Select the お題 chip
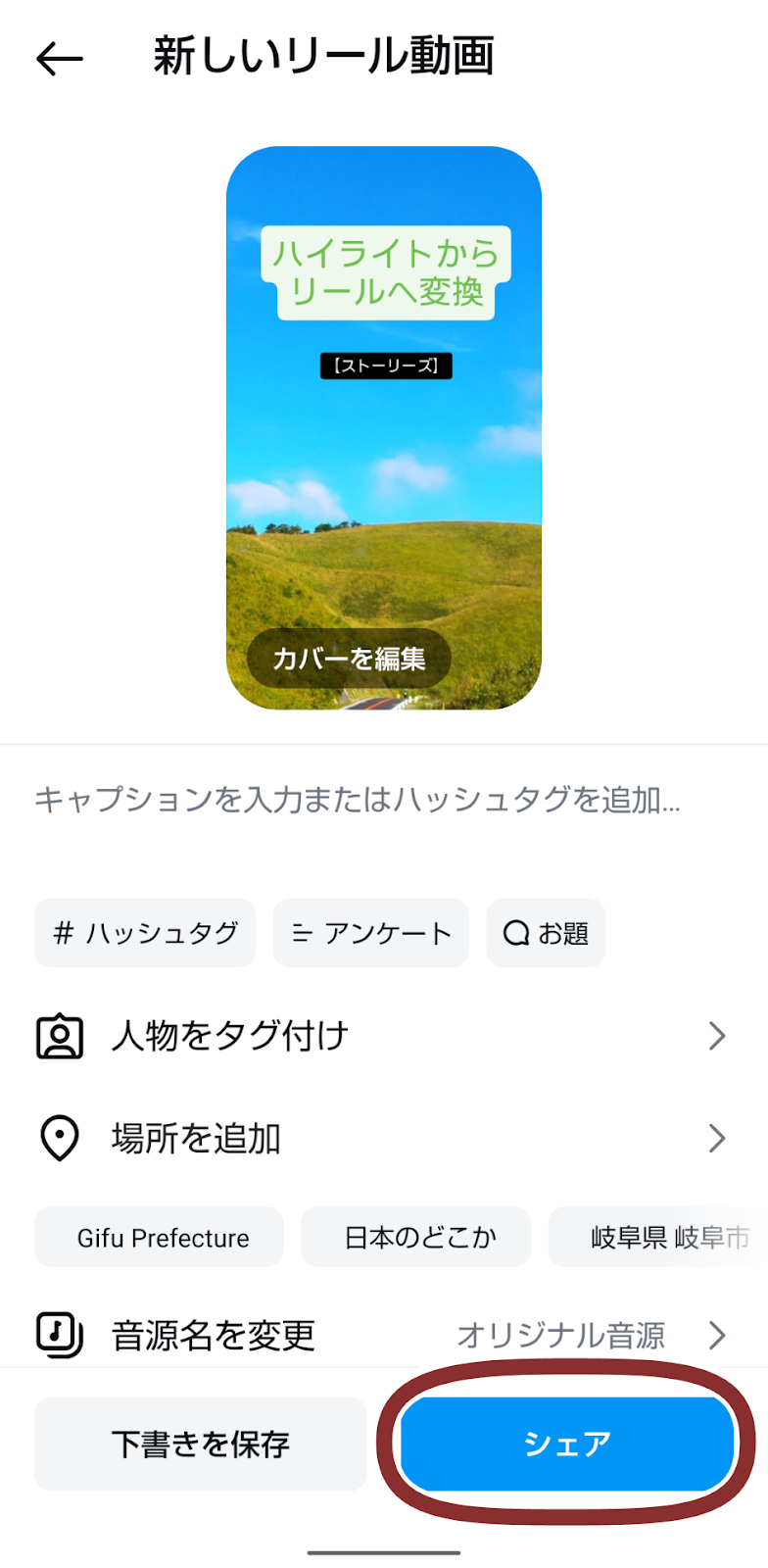 click(546, 933)
